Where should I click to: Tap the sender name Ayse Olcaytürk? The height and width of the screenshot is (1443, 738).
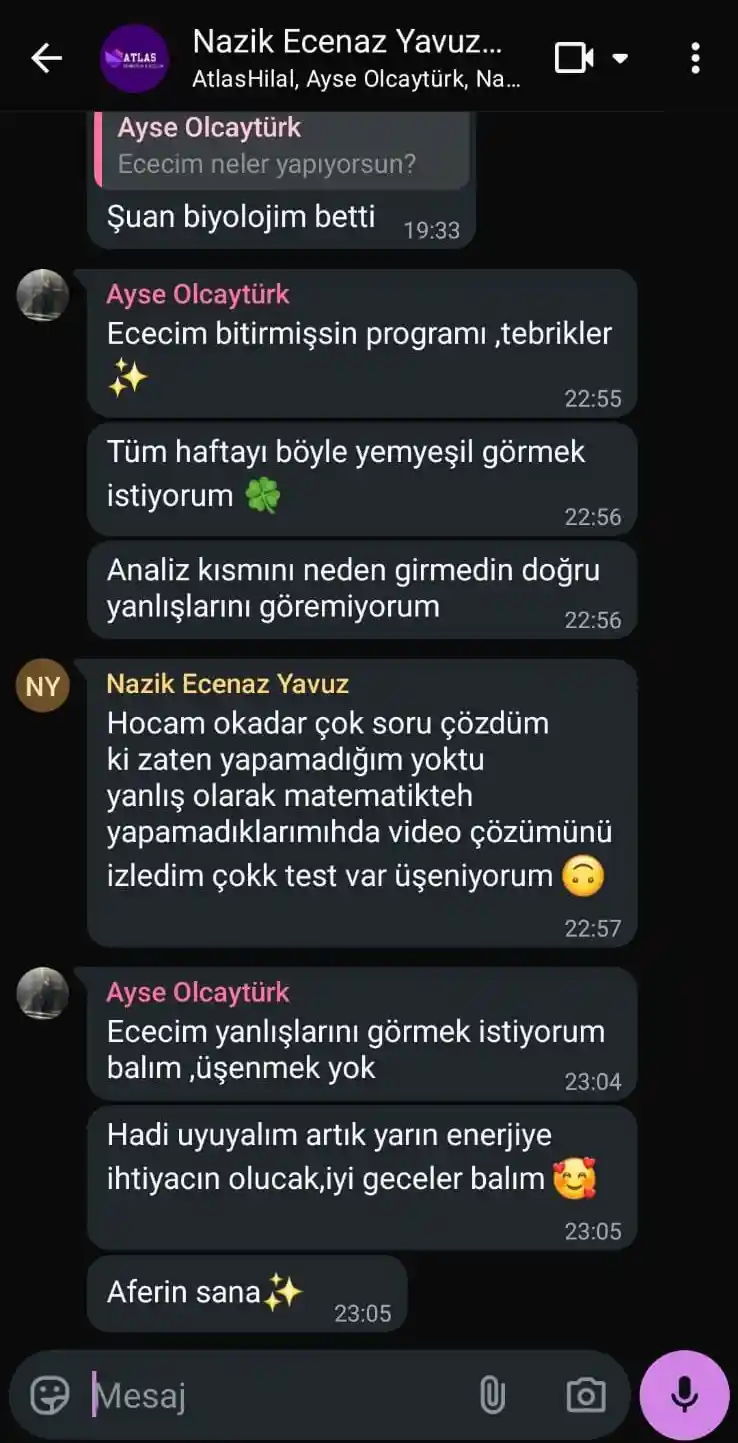[198, 294]
